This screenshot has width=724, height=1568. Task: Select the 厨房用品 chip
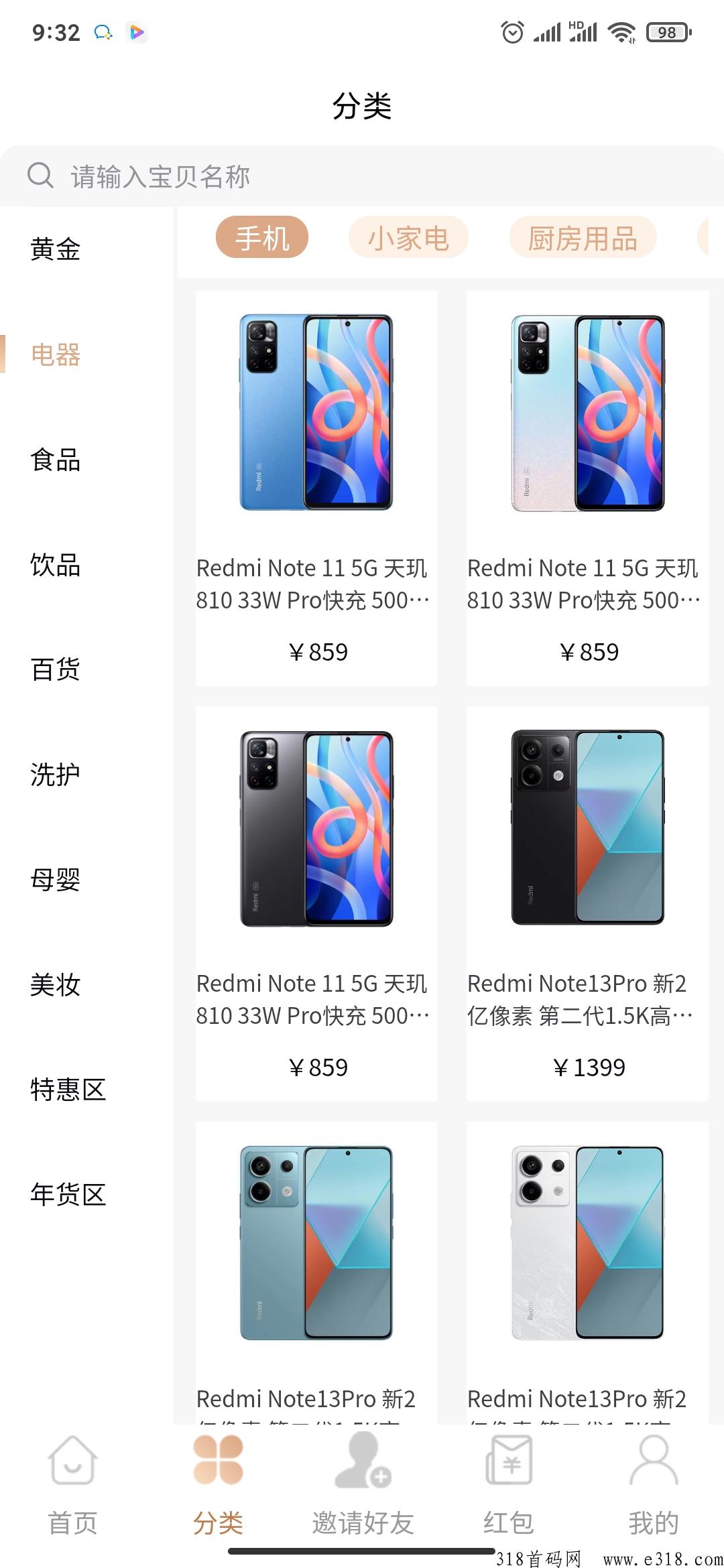583,237
